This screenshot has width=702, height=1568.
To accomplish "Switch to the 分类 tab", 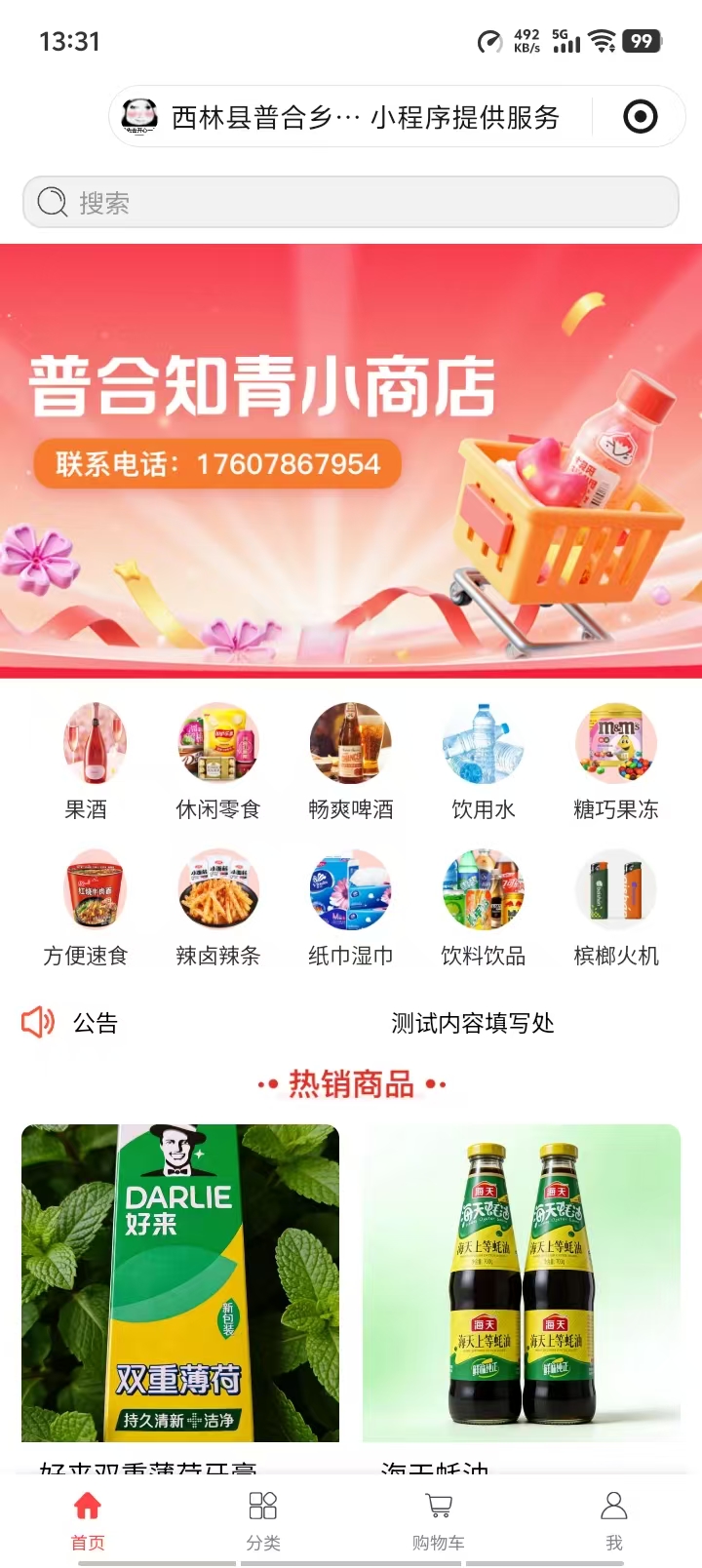I will (x=263, y=1519).
